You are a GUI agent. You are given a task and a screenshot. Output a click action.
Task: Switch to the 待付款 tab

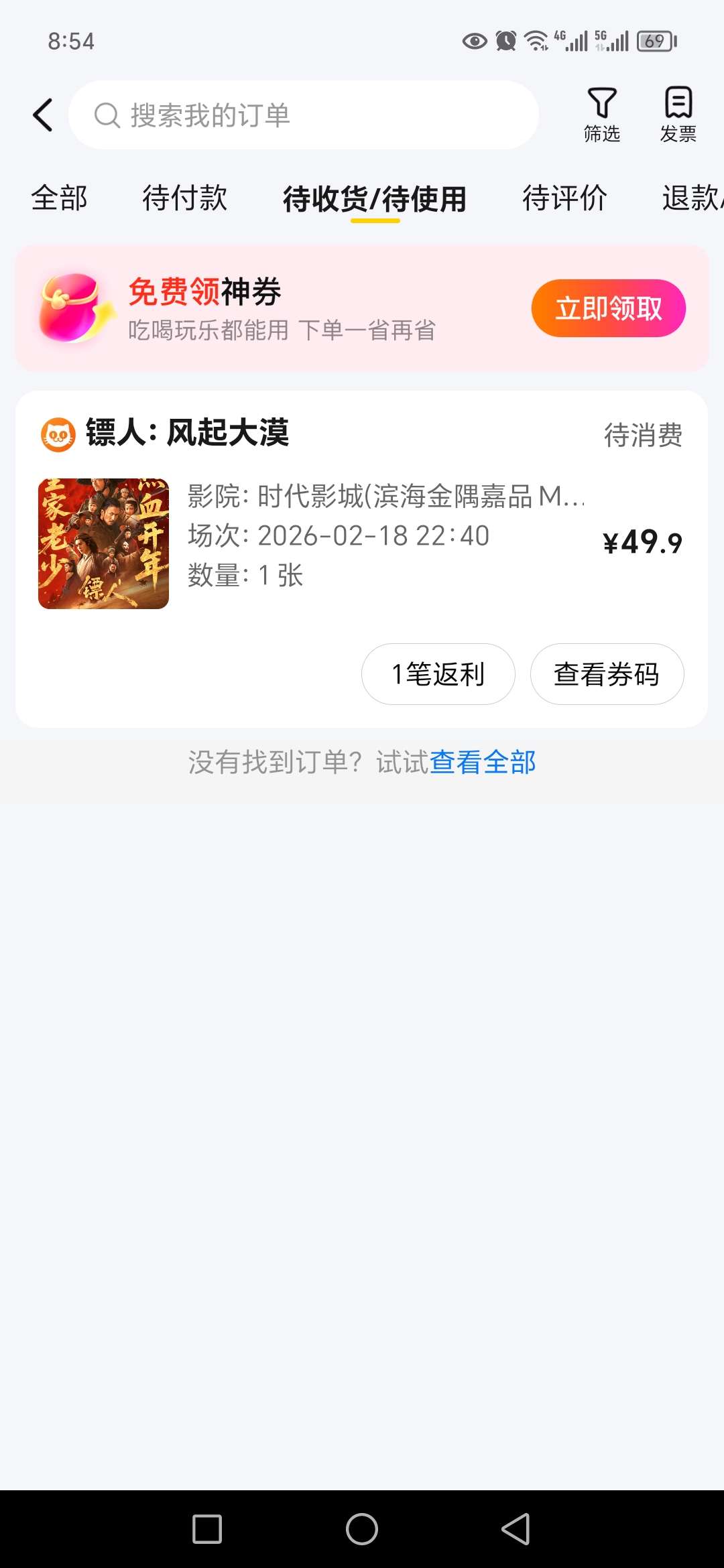point(186,199)
